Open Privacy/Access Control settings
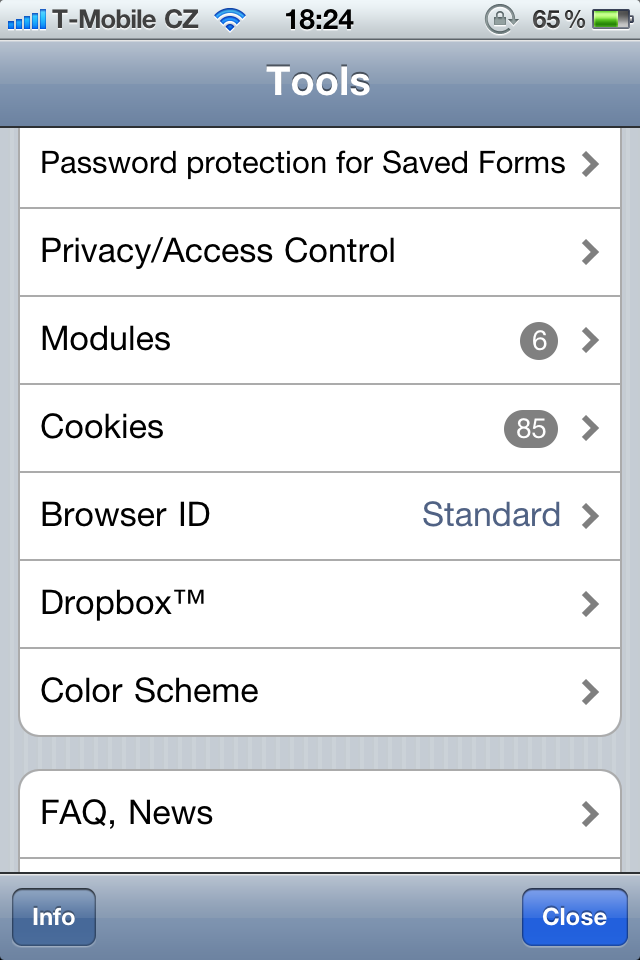640x960 pixels. [320, 252]
